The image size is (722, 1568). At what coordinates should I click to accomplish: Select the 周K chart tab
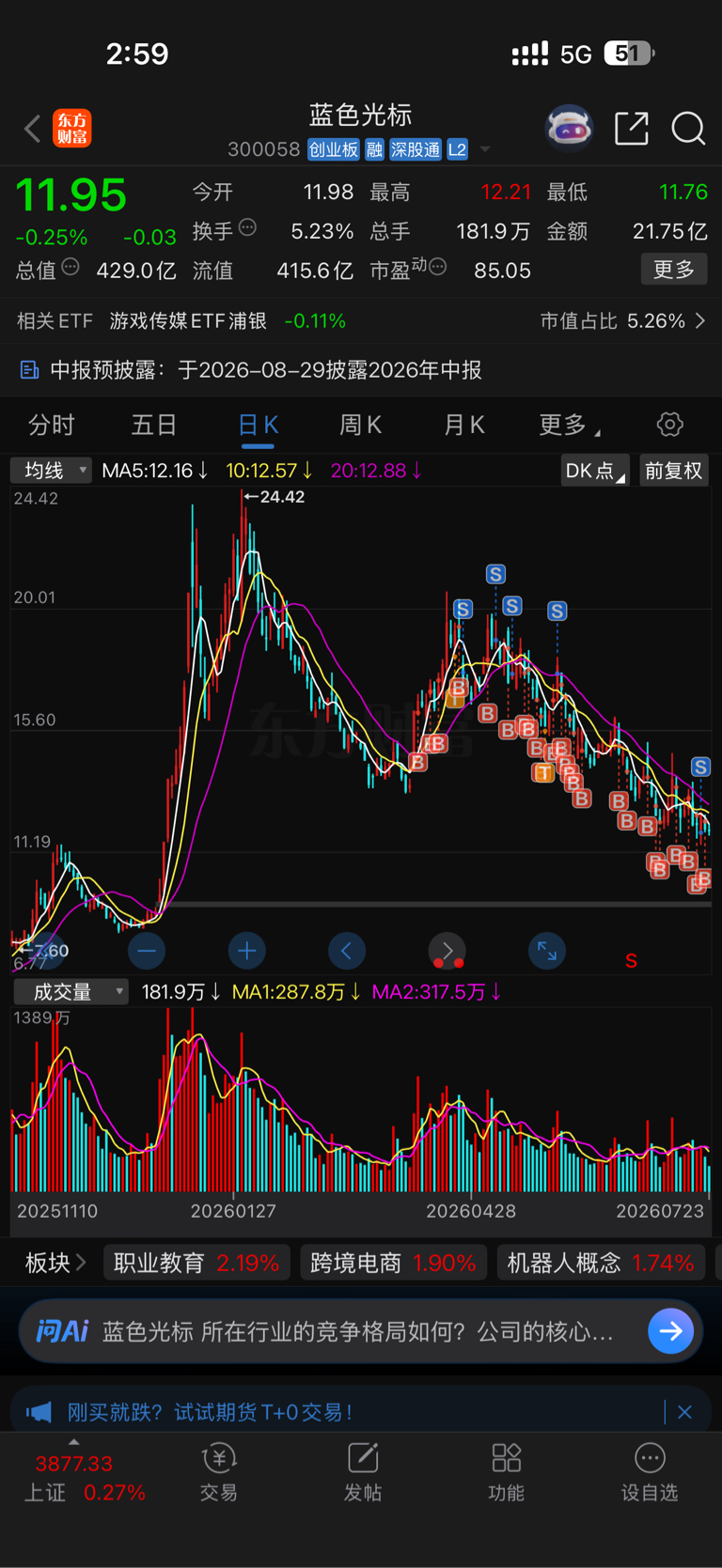[x=360, y=425]
